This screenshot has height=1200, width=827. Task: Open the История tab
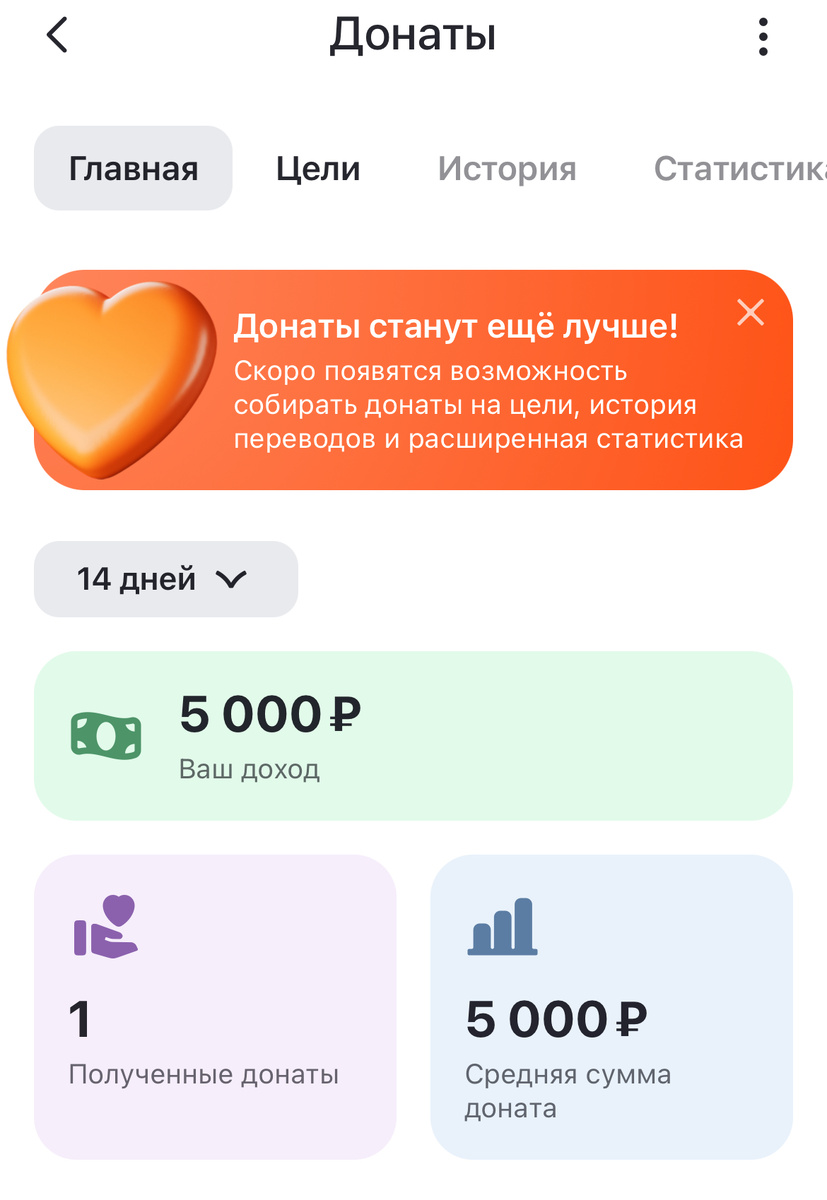tap(506, 168)
